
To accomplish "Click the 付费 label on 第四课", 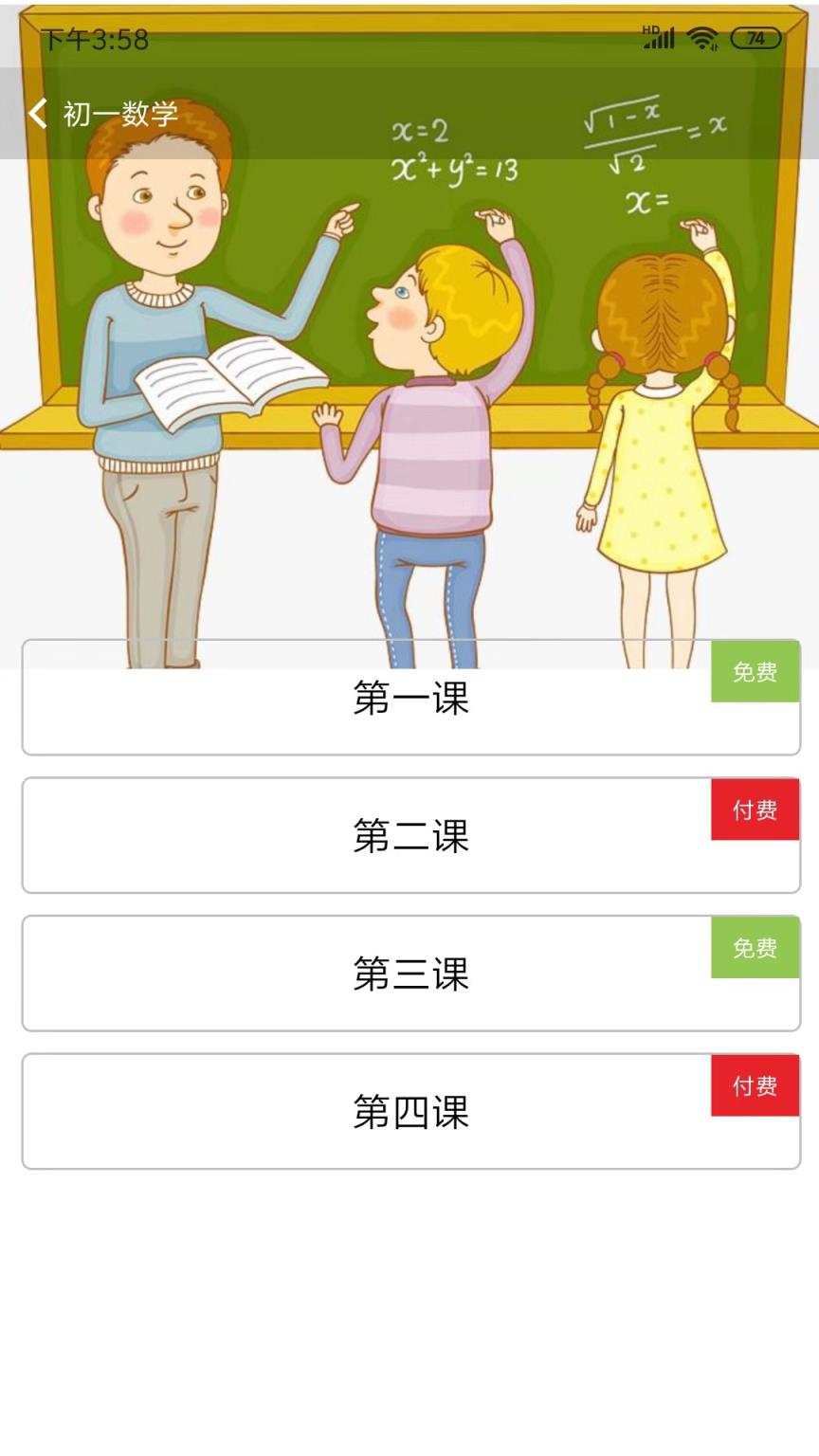I will point(755,1085).
